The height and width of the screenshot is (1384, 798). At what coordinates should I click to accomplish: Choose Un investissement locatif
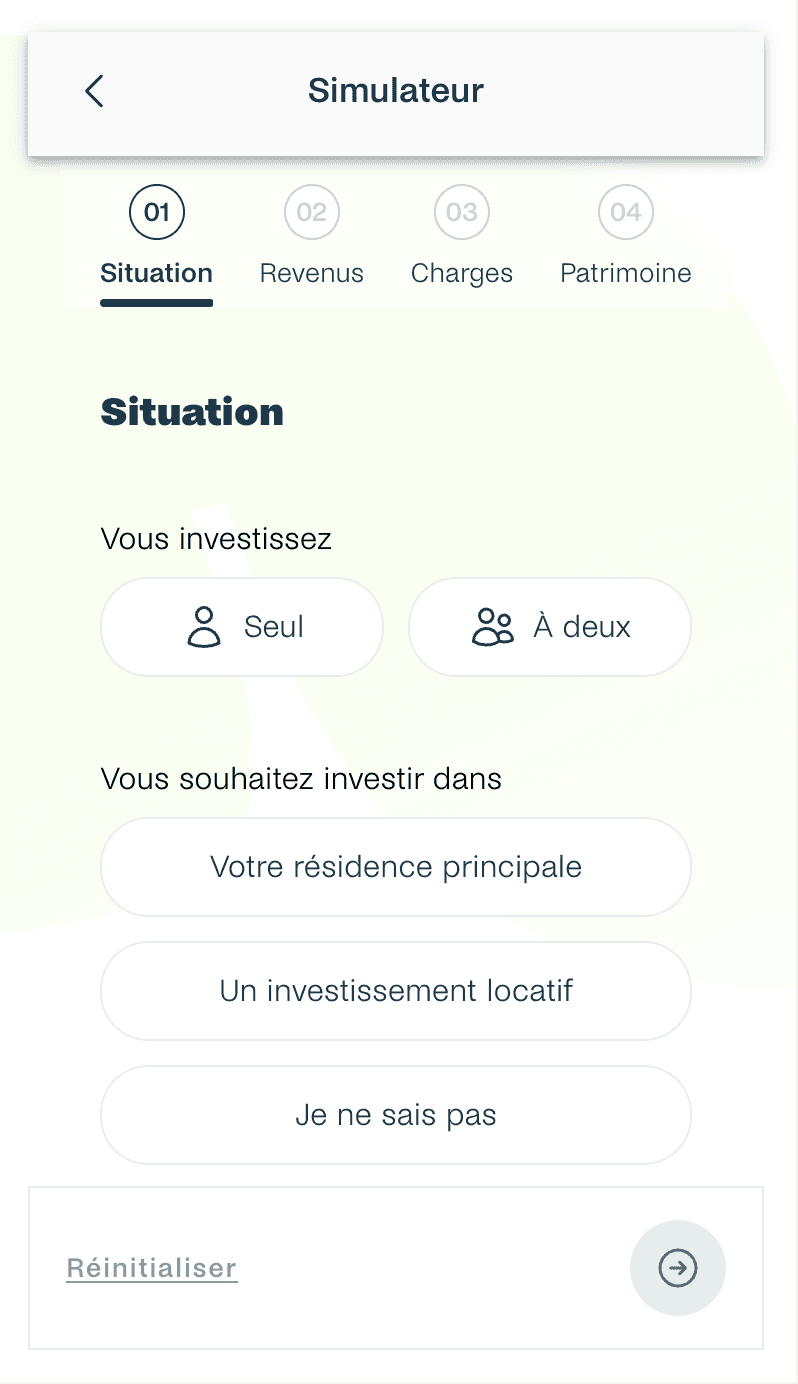(x=396, y=991)
